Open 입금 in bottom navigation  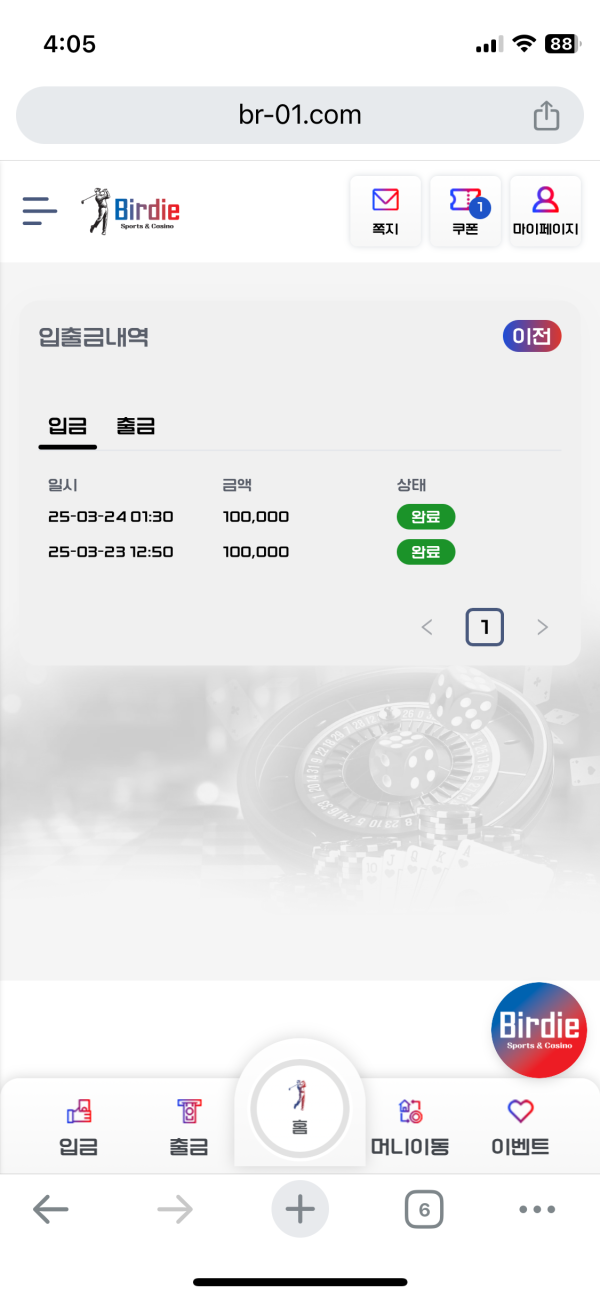[x=78, y=1126]
